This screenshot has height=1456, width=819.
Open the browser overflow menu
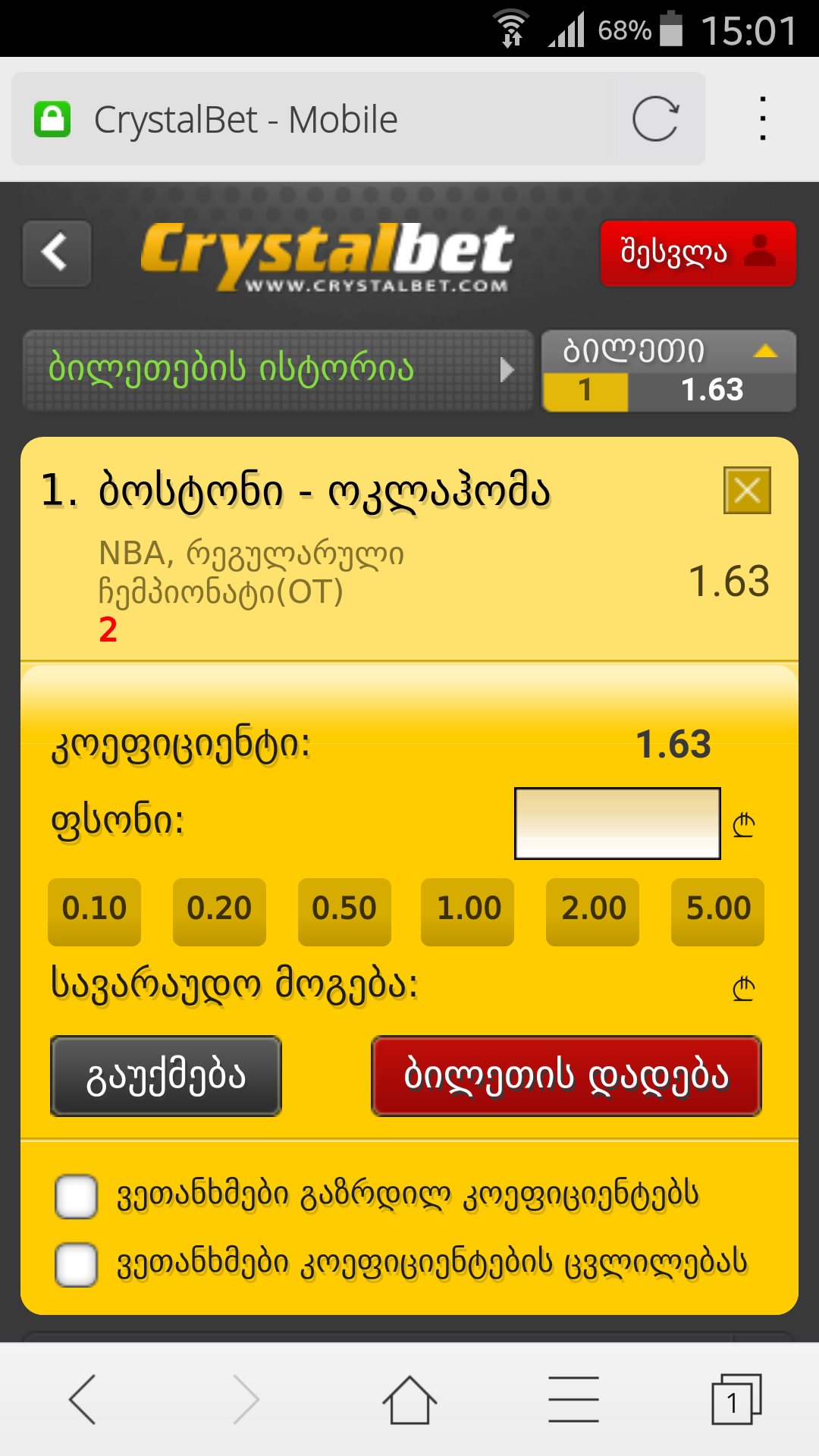(x=763, y=119)
